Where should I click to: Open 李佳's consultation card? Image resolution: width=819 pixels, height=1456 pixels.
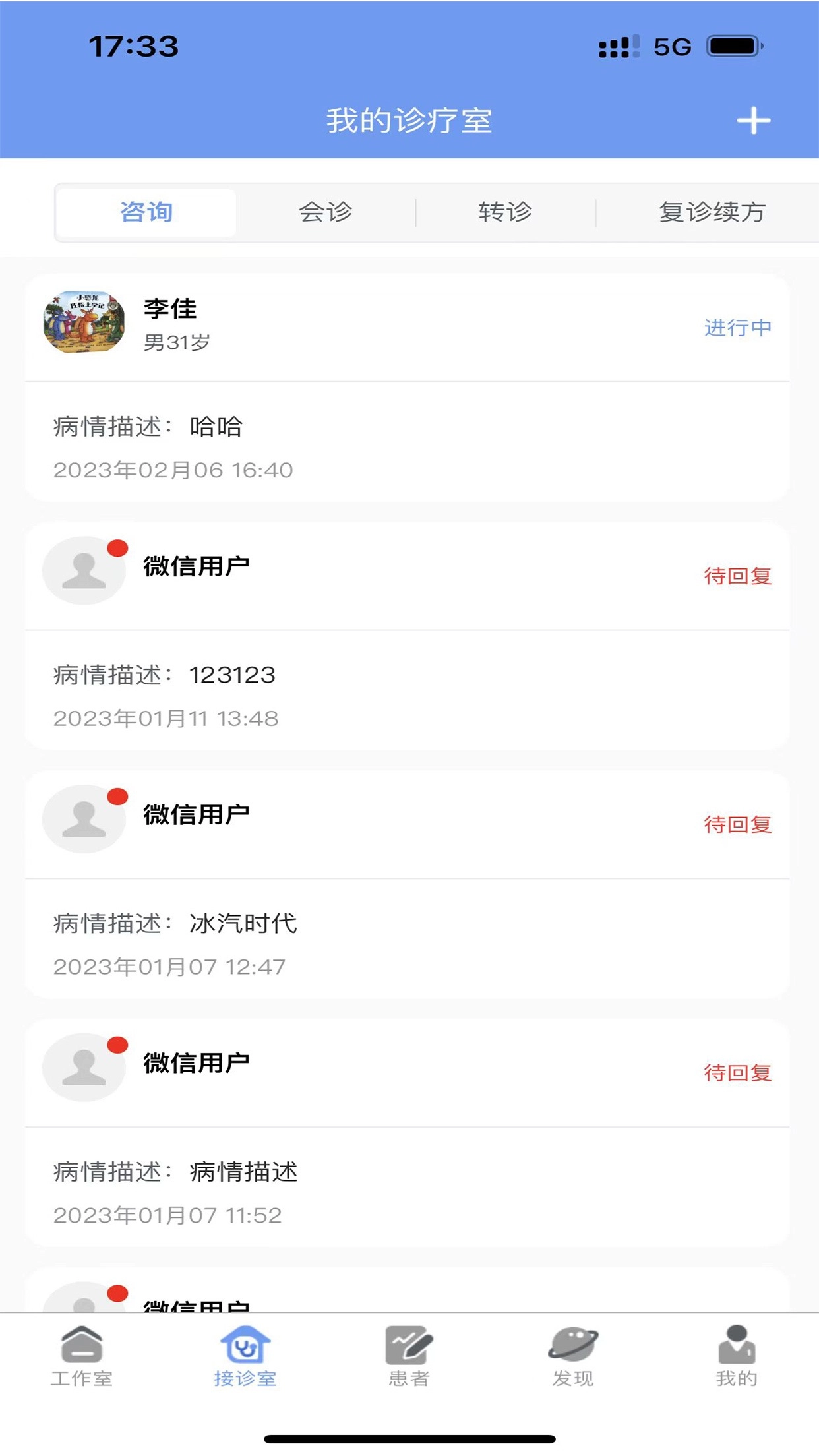[x=409, y=389]
